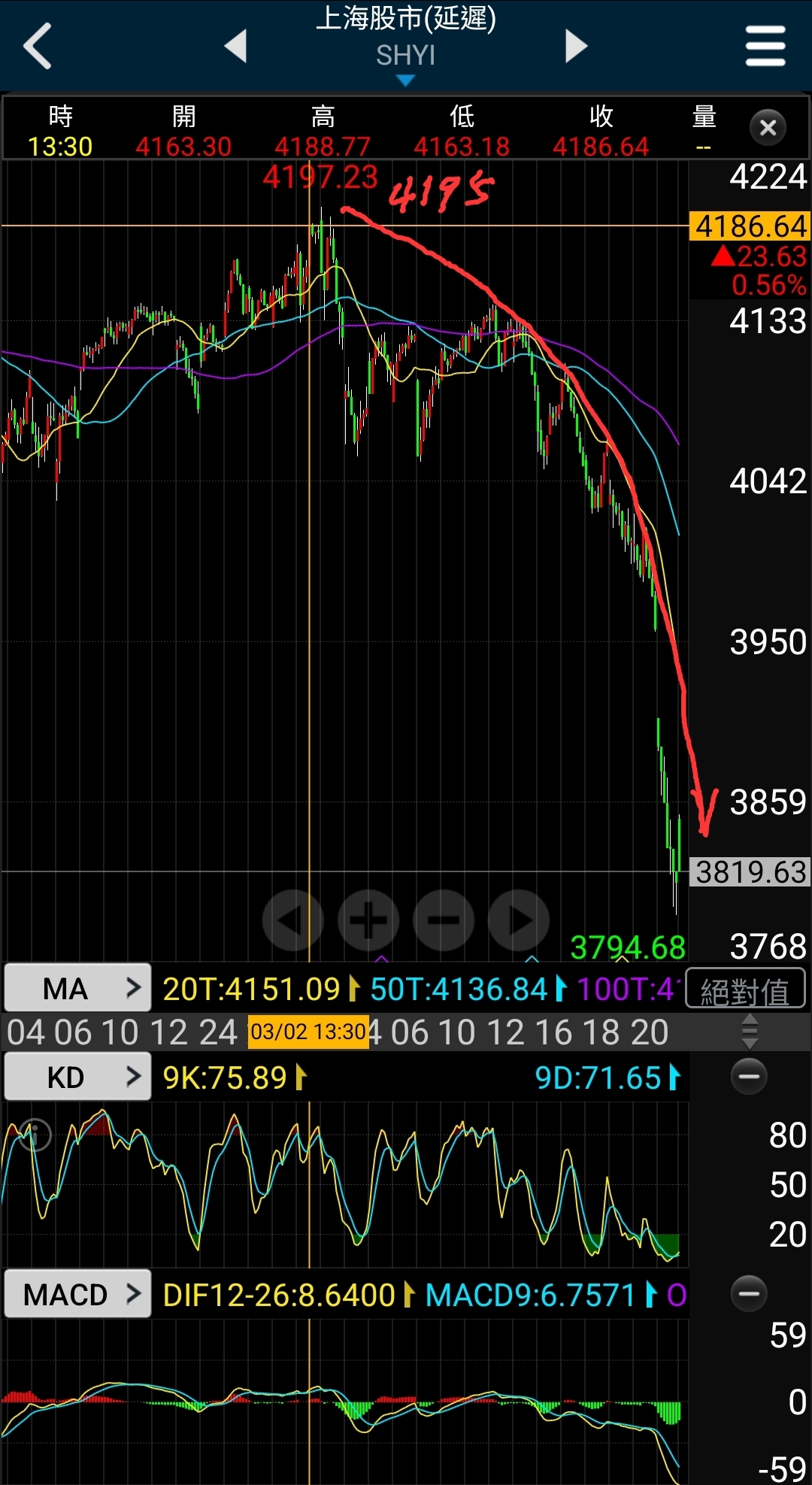
Task: Collapse the MACD indicator panel
Action: tap(749, 1293)
